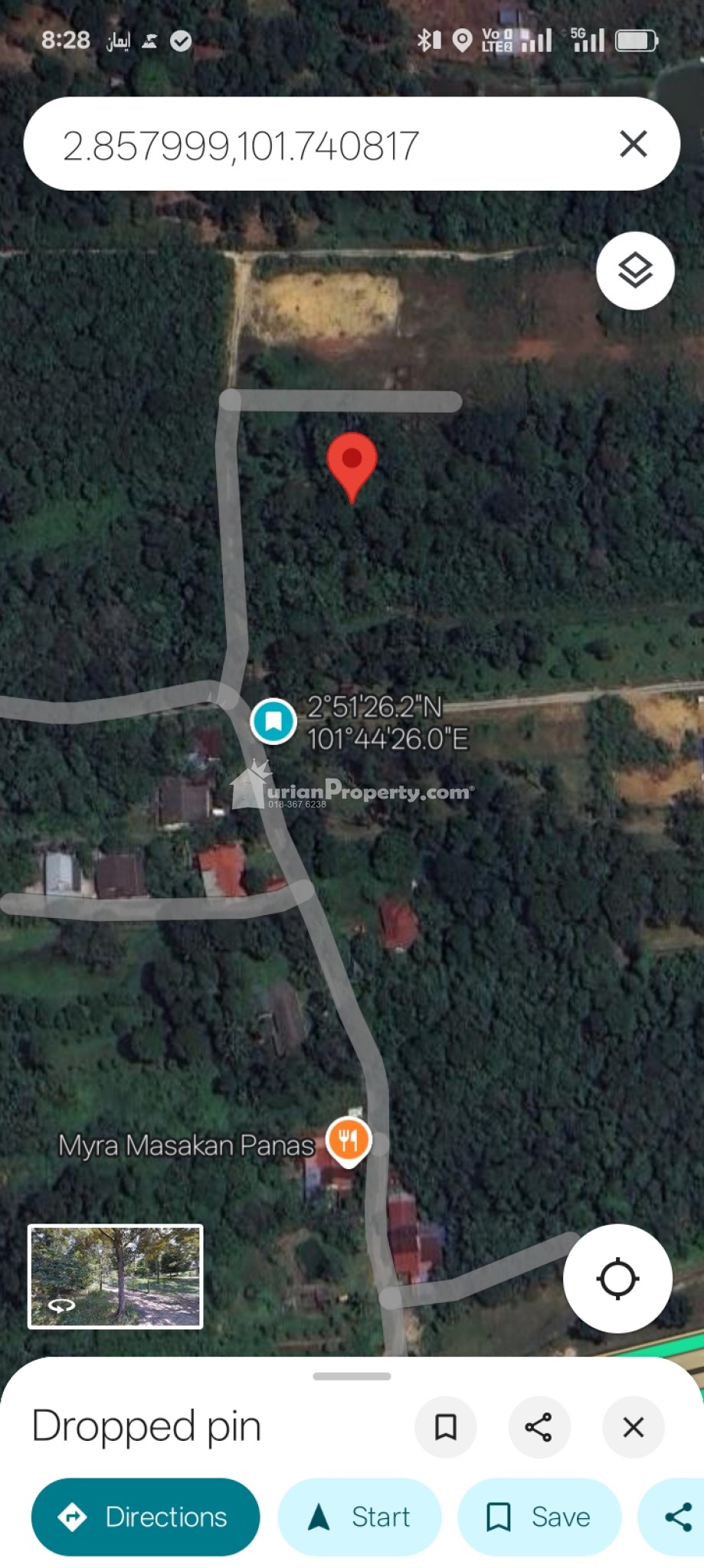Tap the coordinates search field
704x1568 pixels.
(x=306, y=145)
